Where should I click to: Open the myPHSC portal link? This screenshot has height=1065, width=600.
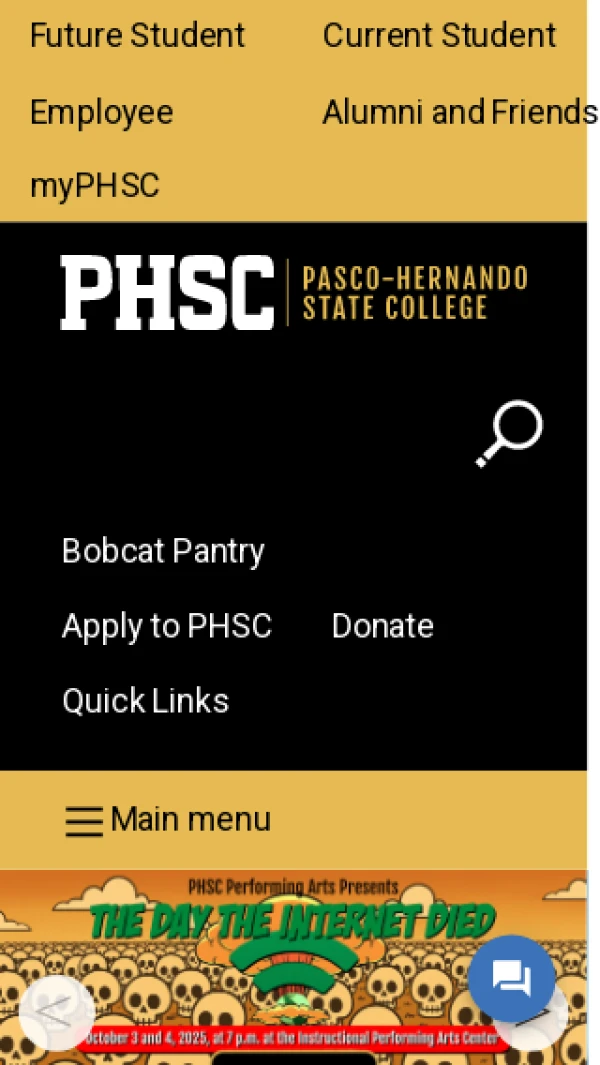point(94,186)
